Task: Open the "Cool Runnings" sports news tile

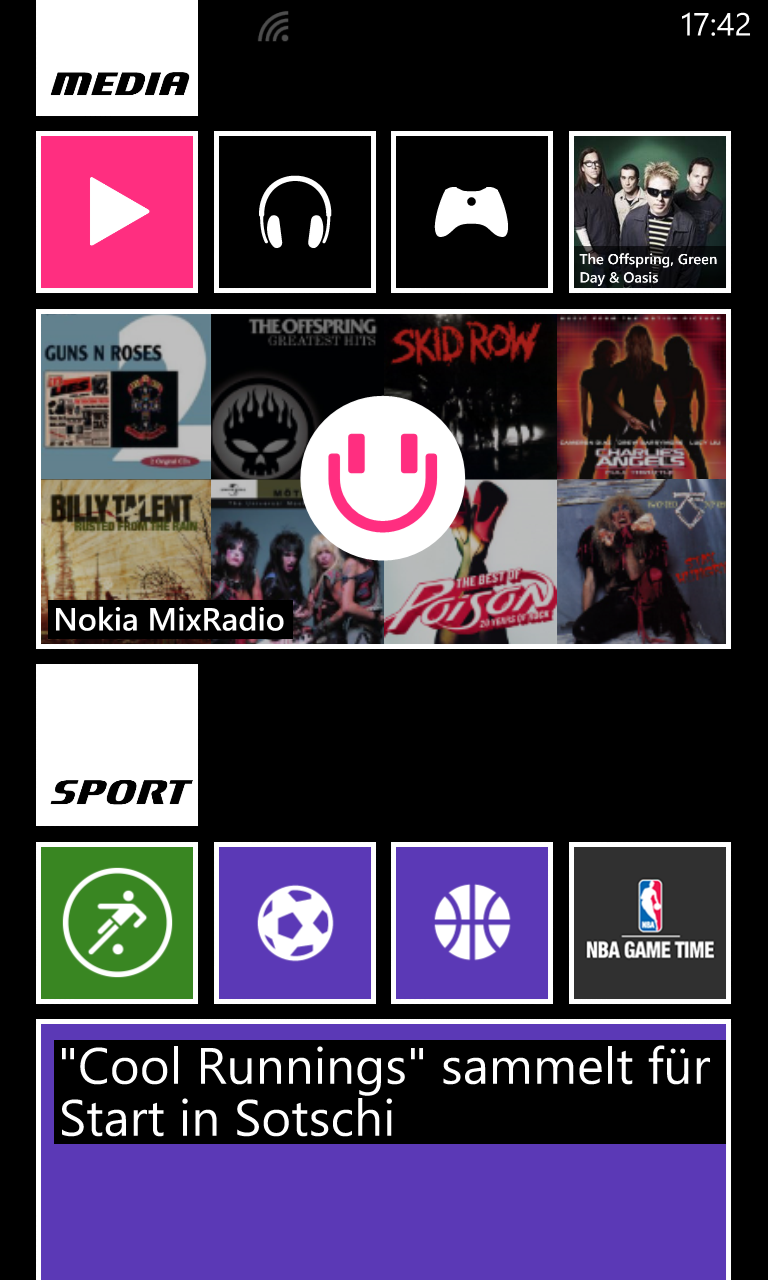Action: point(384,1150)
